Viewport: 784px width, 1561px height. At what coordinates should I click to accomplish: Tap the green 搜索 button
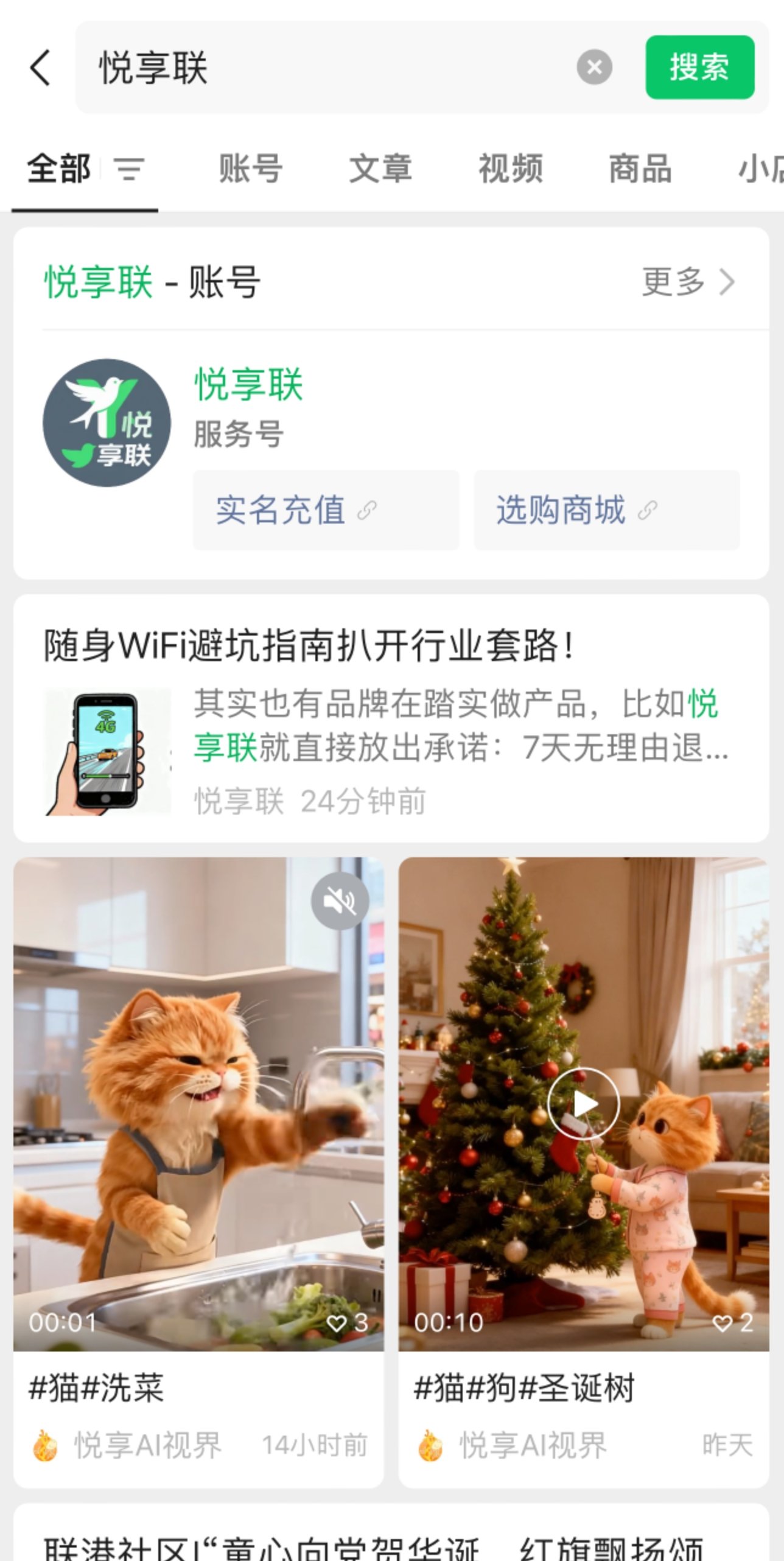tap(699, 67)
